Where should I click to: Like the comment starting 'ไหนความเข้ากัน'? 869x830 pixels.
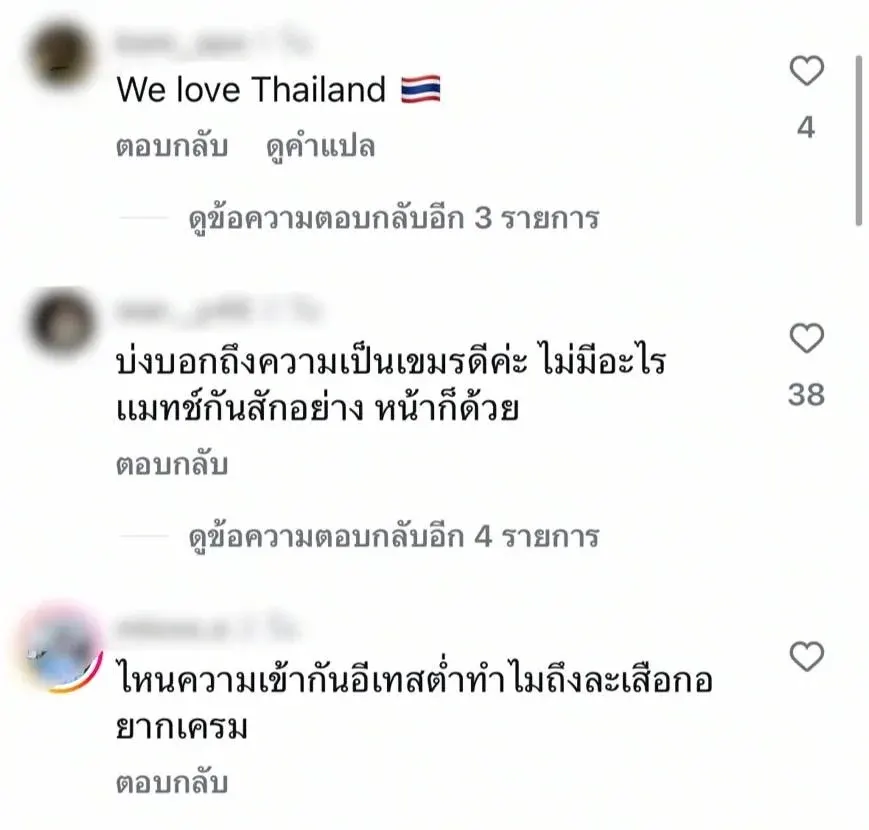click(806, 657)
